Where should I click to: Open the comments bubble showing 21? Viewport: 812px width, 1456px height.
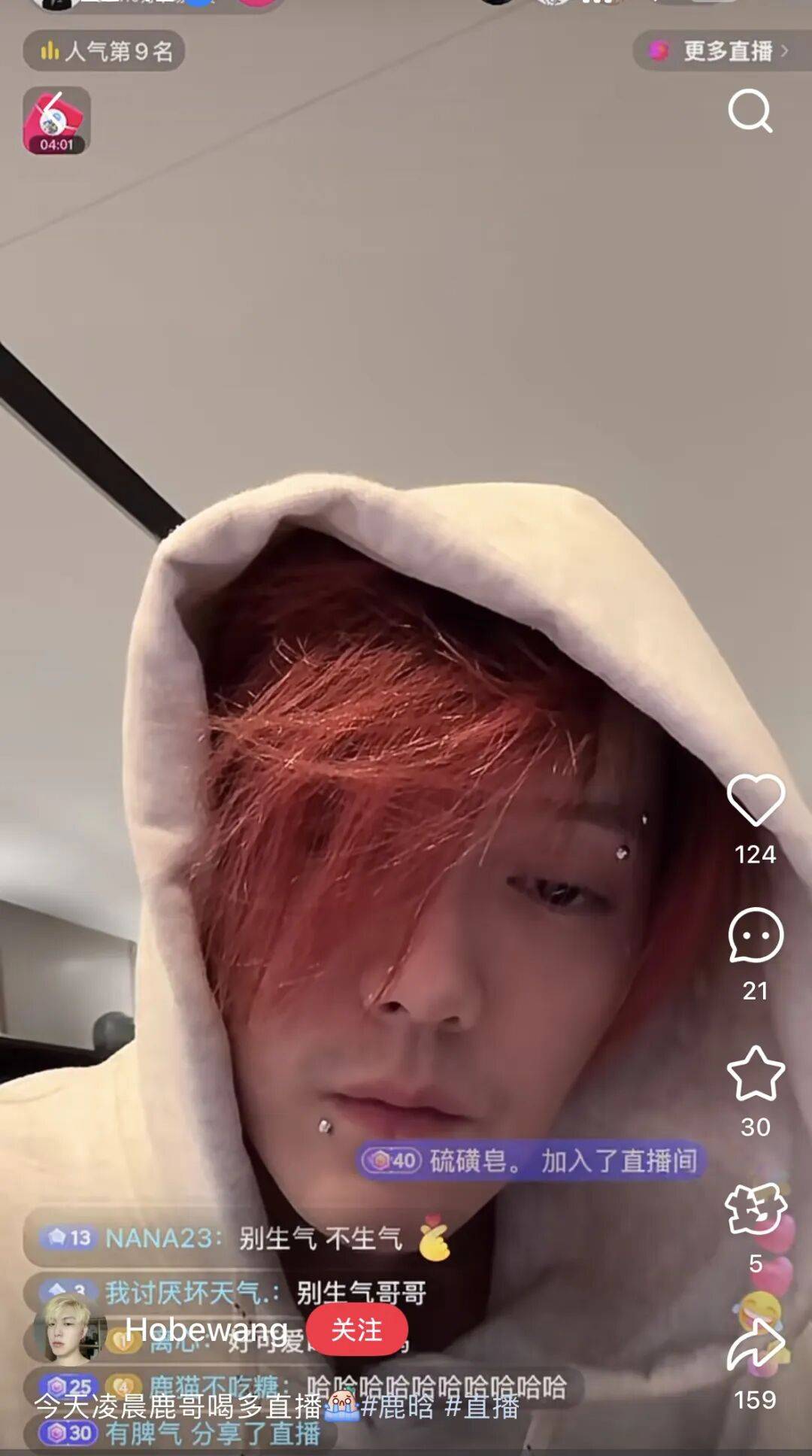[755, 936]
